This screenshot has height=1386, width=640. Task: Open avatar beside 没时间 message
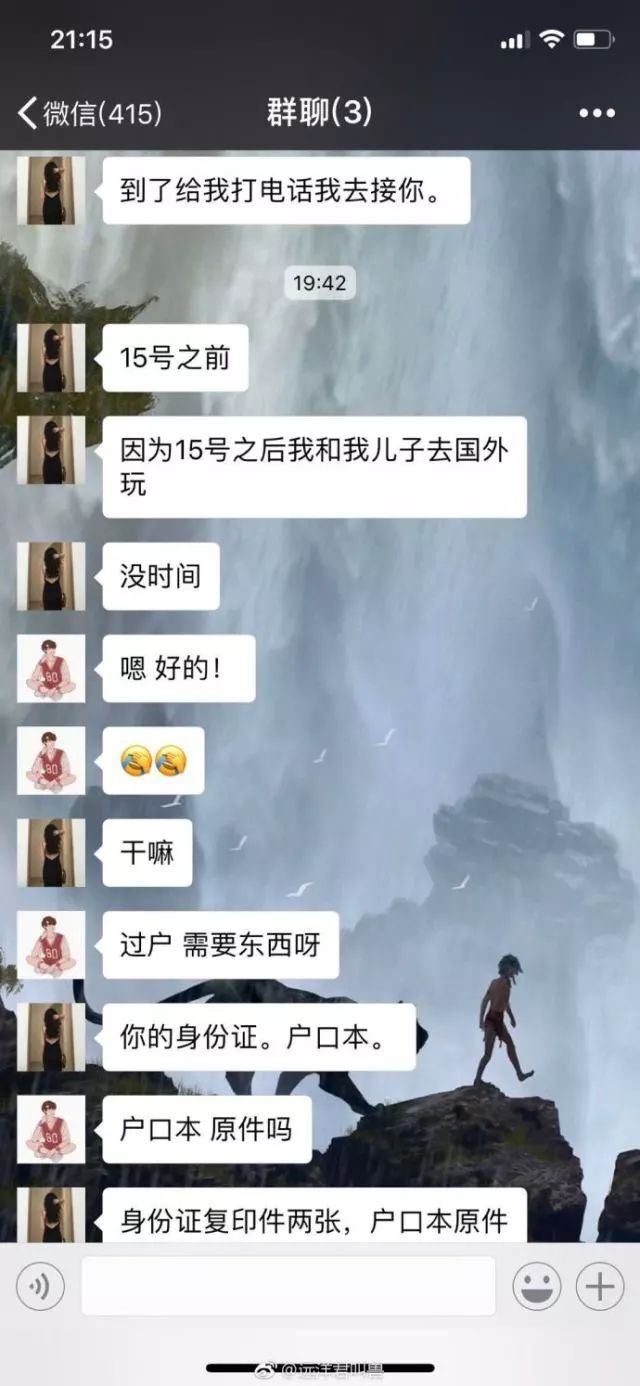tap(51, 576)
